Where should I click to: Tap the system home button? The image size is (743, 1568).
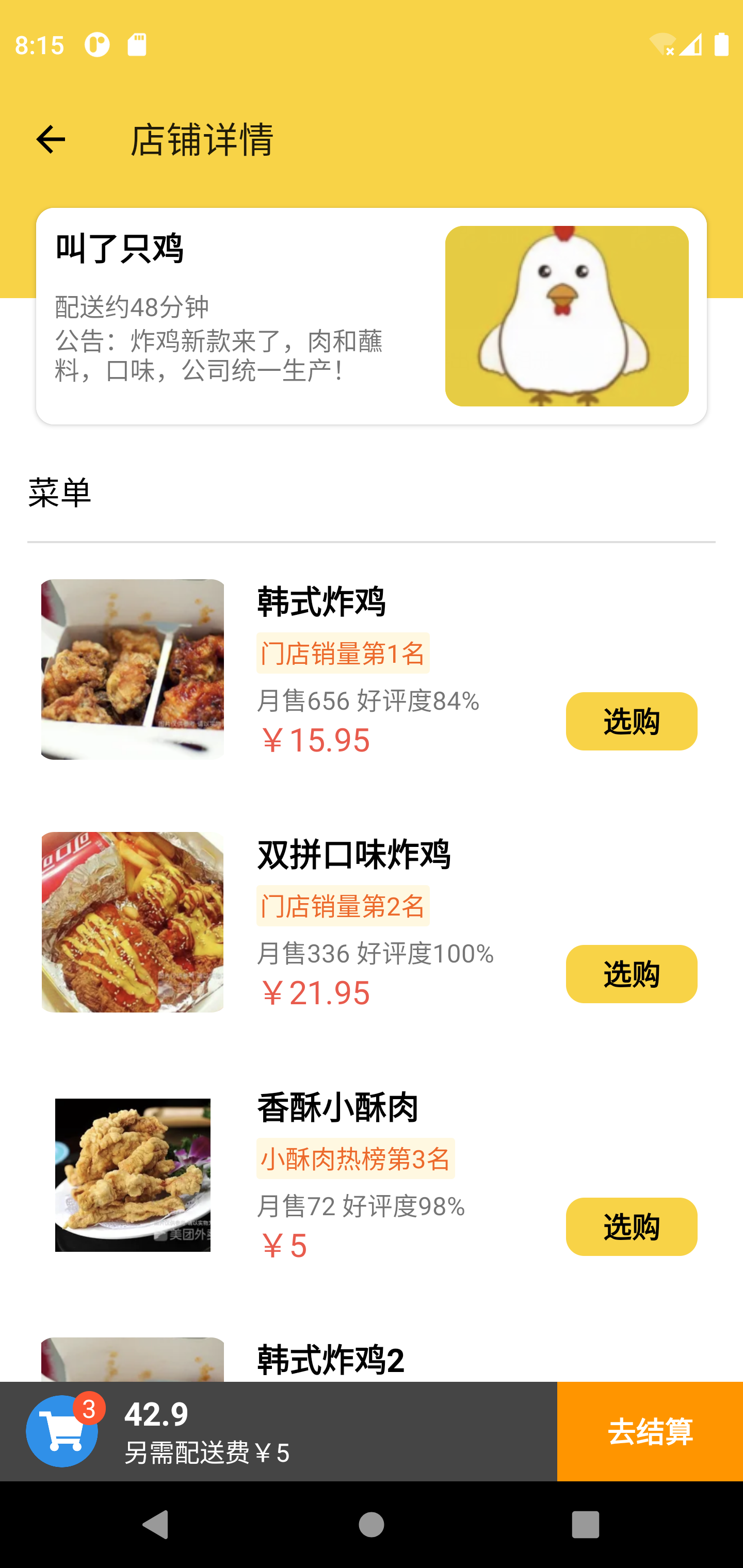click(371, 1525)
